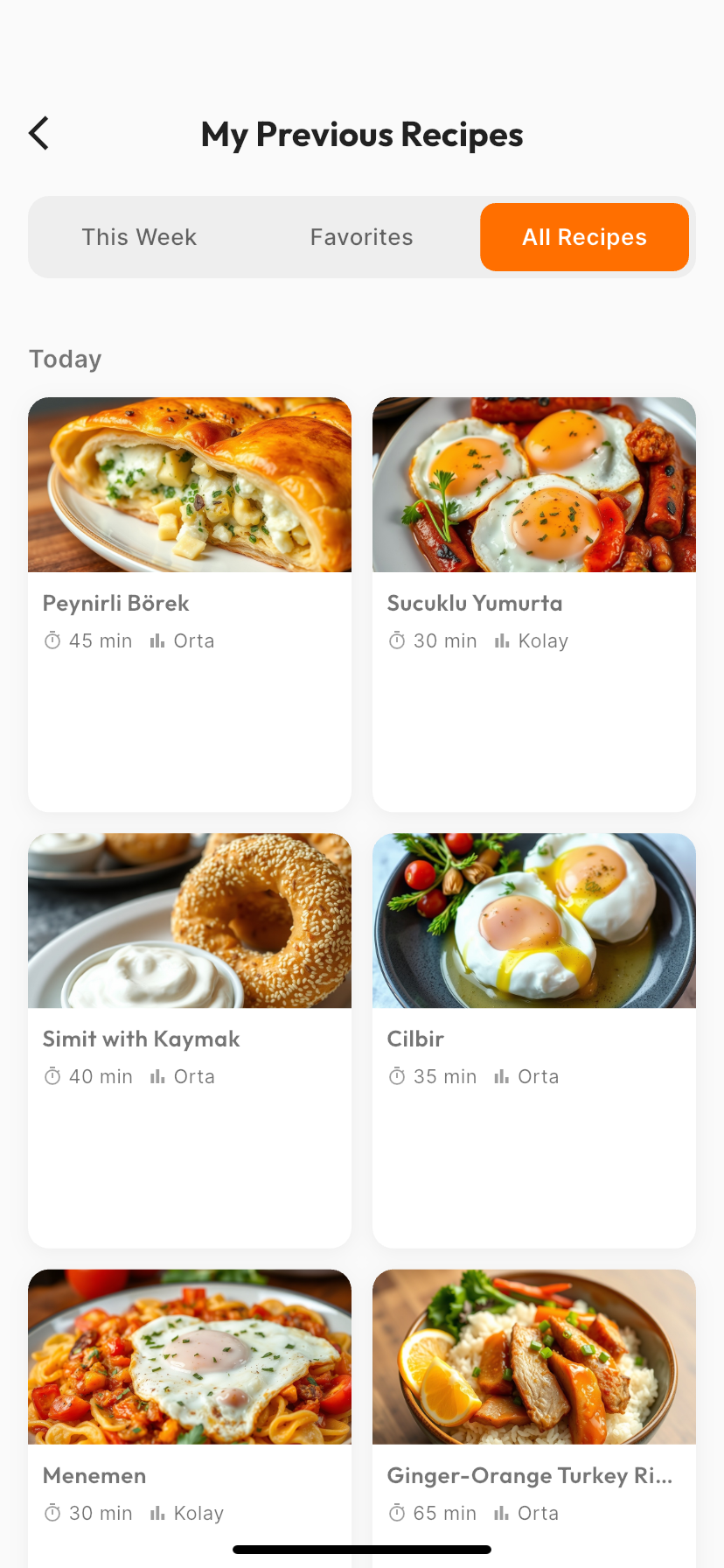Tap the clock icon on Menemen
The image size is (724, 1568).
coord(52,1512)
